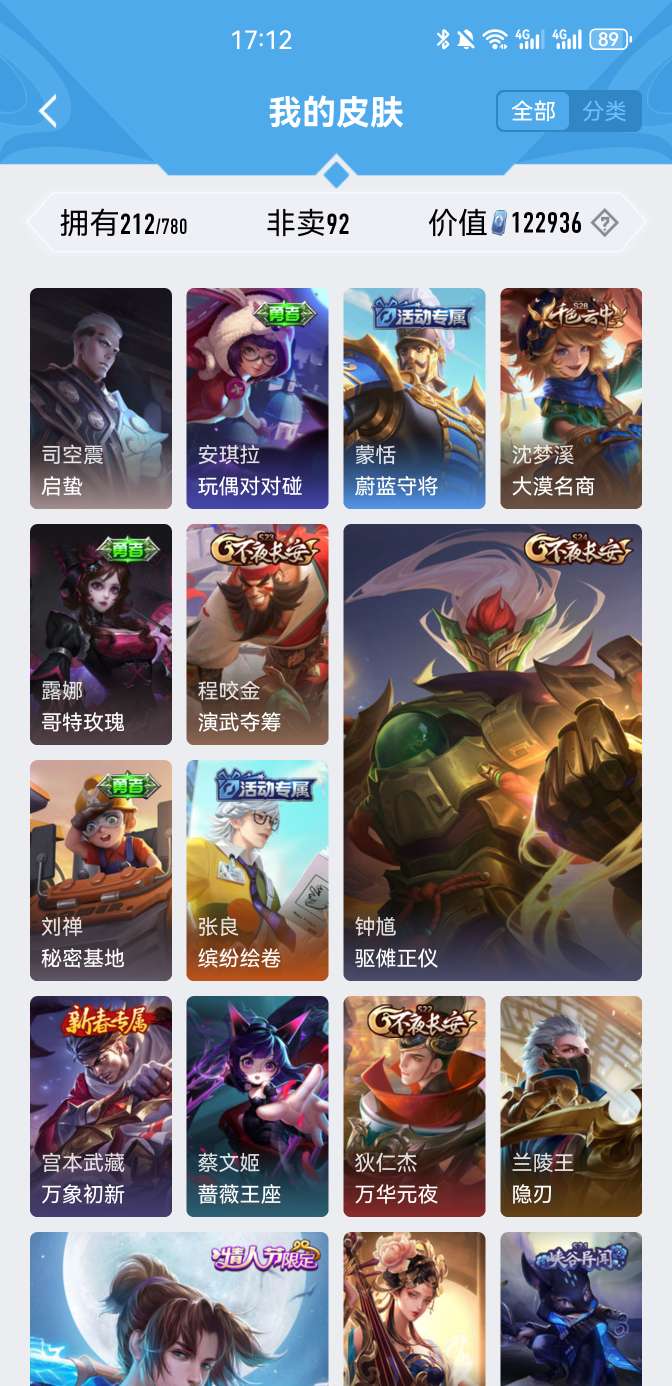Open the 情人节限定 skin card
672x1386 pixels.
(179, 1310)
